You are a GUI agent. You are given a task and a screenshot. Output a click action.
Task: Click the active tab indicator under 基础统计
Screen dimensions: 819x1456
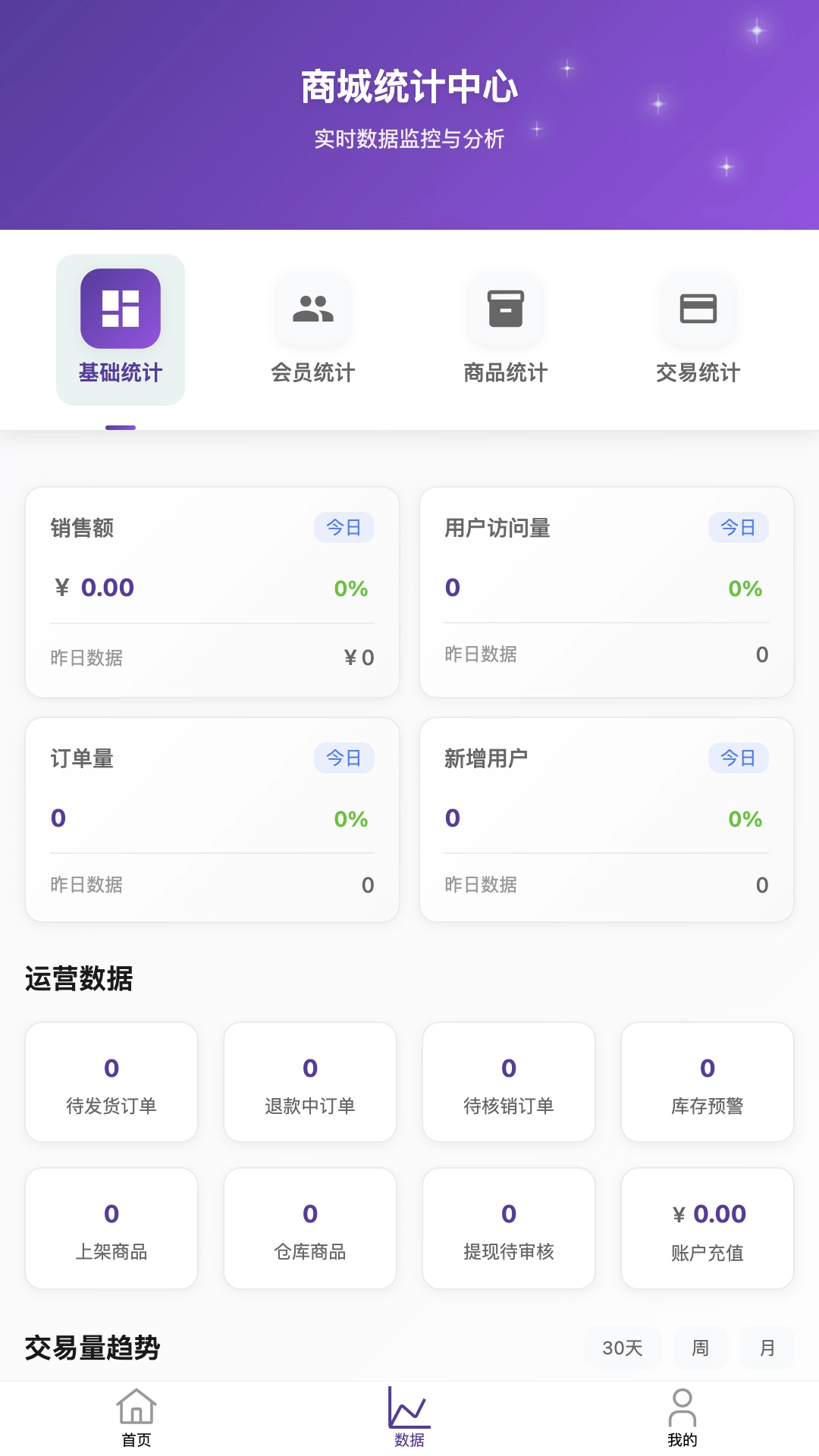[119, 427]
